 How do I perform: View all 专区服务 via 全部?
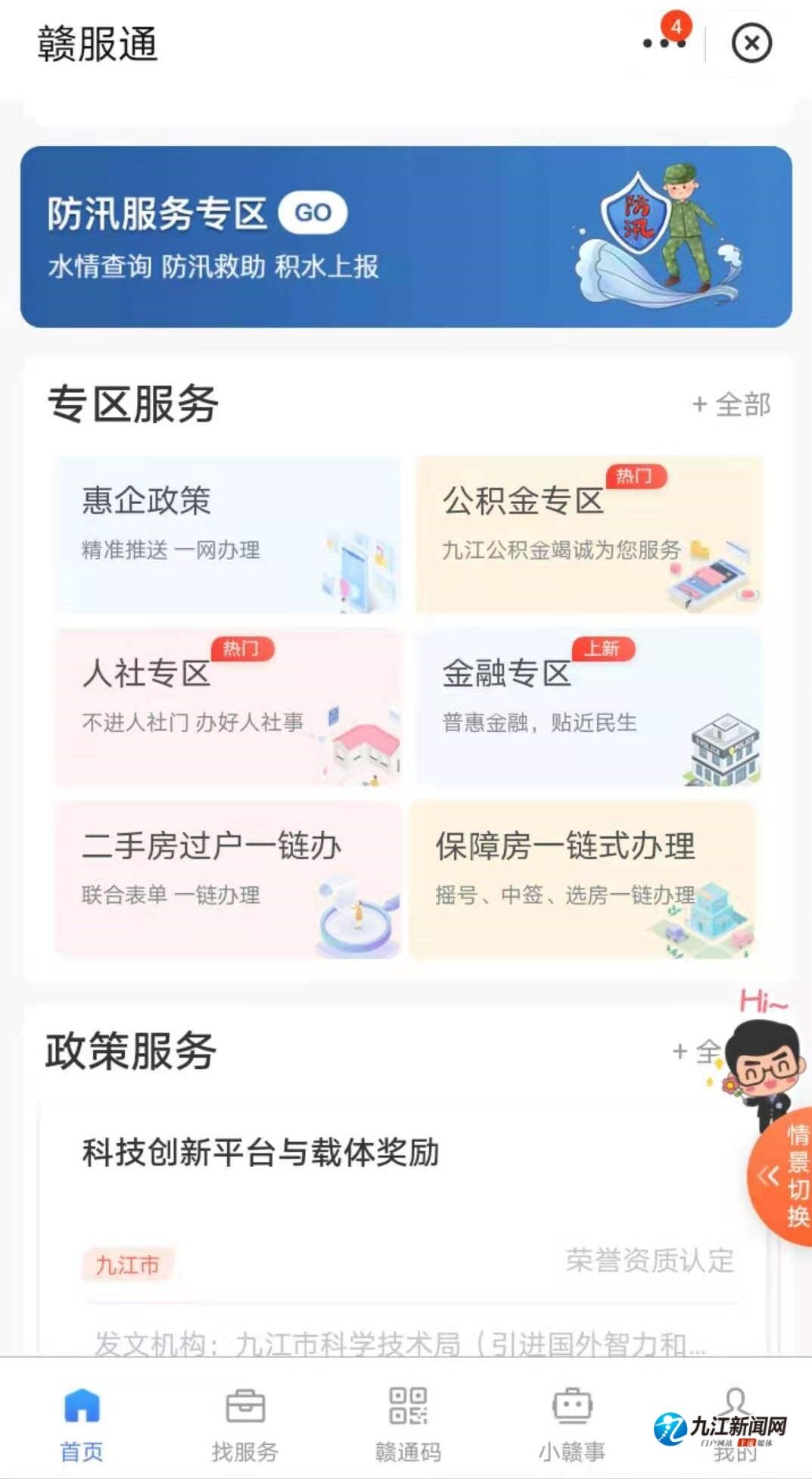(x=732, y=405)
